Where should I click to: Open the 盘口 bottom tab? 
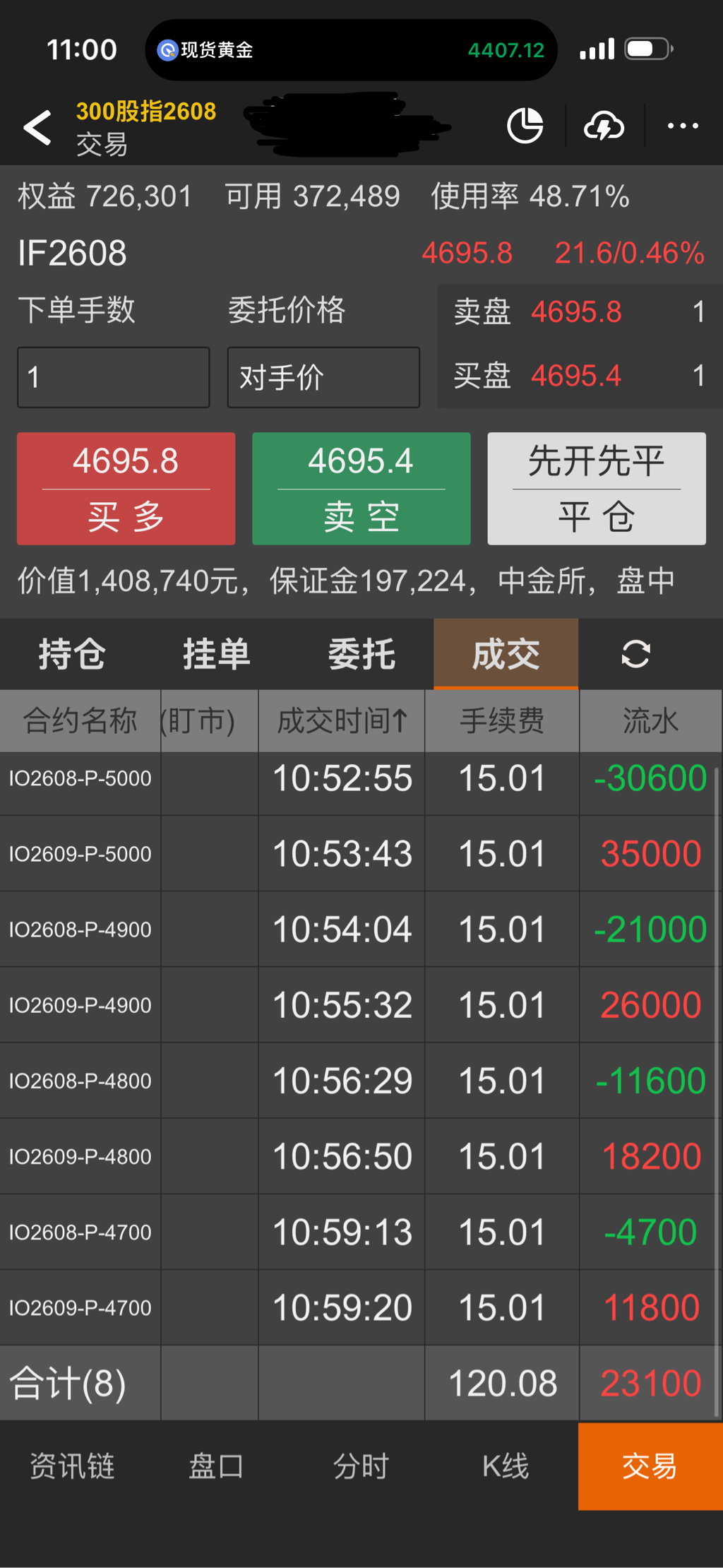[217, 1466]
